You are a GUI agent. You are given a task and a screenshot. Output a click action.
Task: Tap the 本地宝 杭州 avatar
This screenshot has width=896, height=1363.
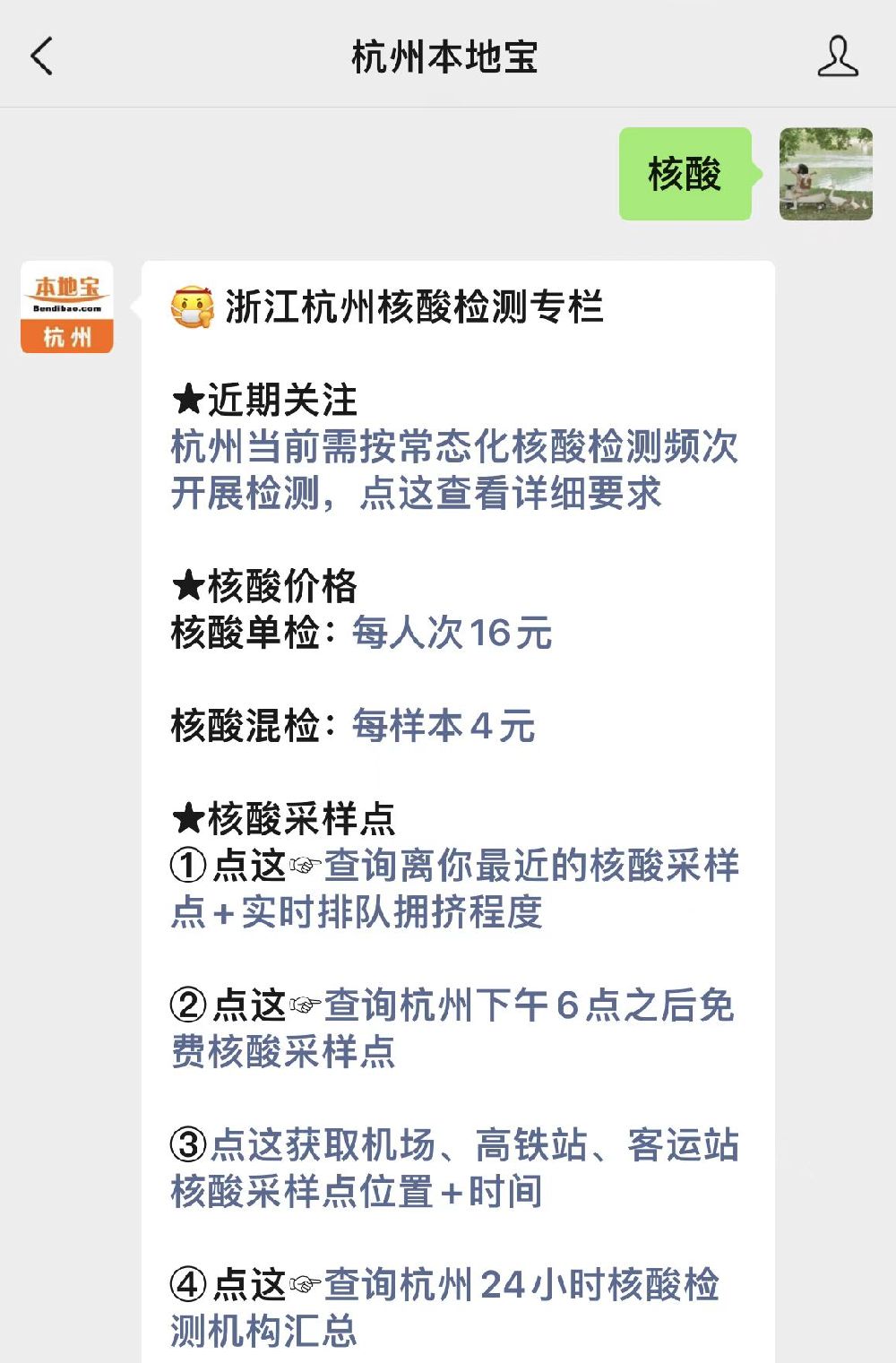tap(67, 307)
